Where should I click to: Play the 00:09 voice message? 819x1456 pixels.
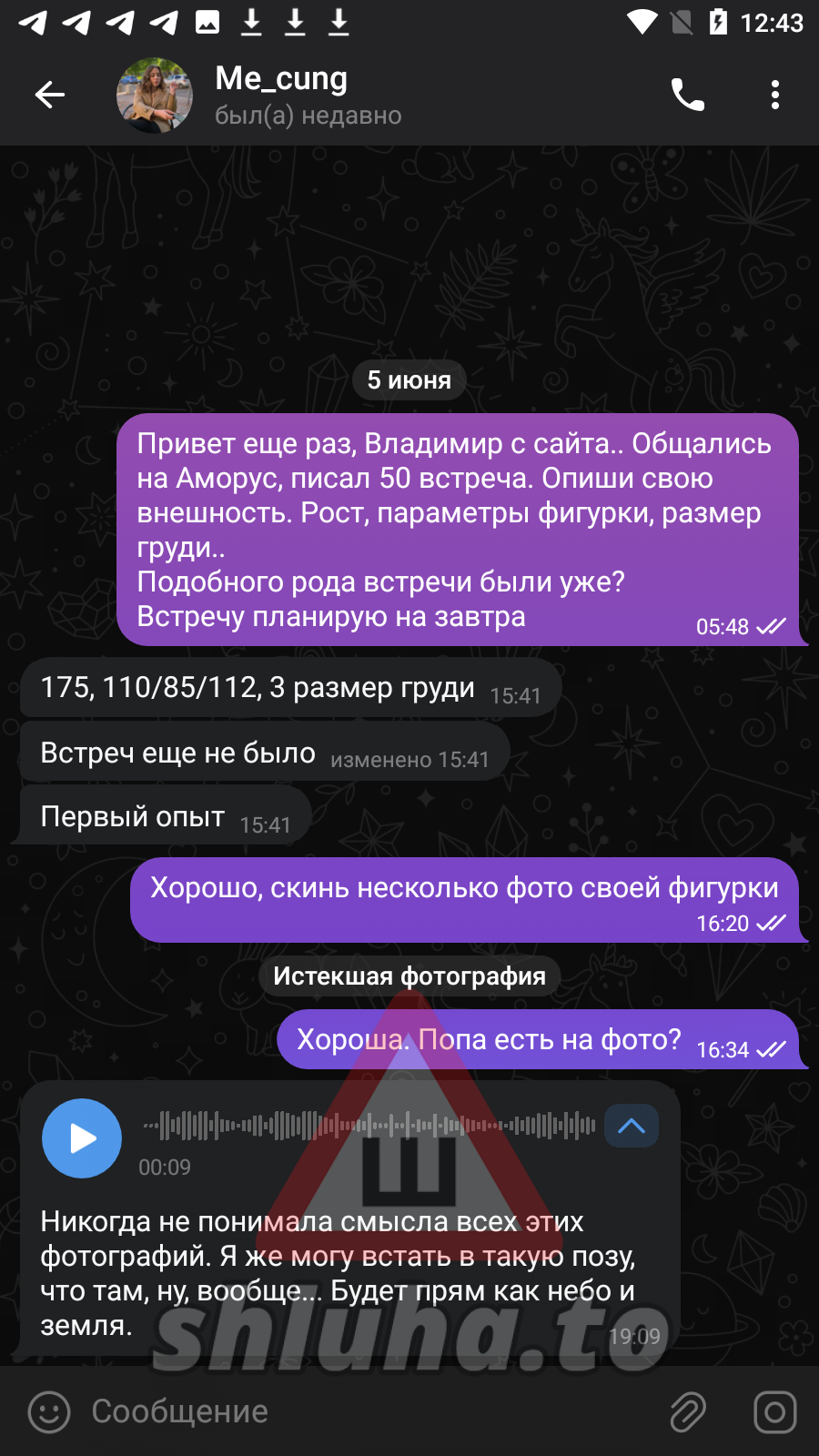82,1138
